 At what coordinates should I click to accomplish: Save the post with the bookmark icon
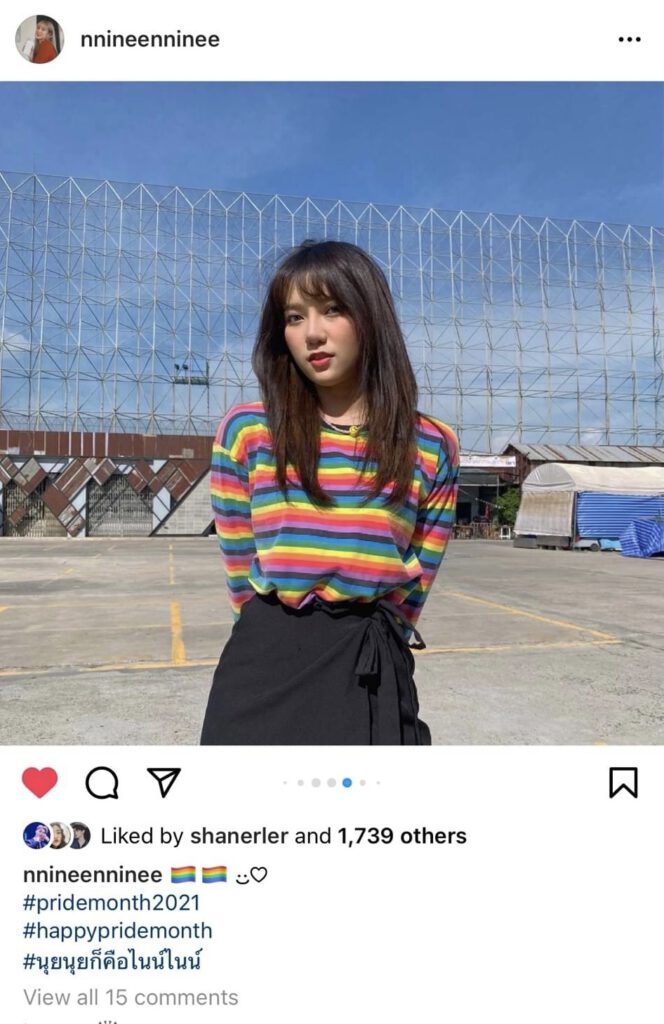(623, 782)
